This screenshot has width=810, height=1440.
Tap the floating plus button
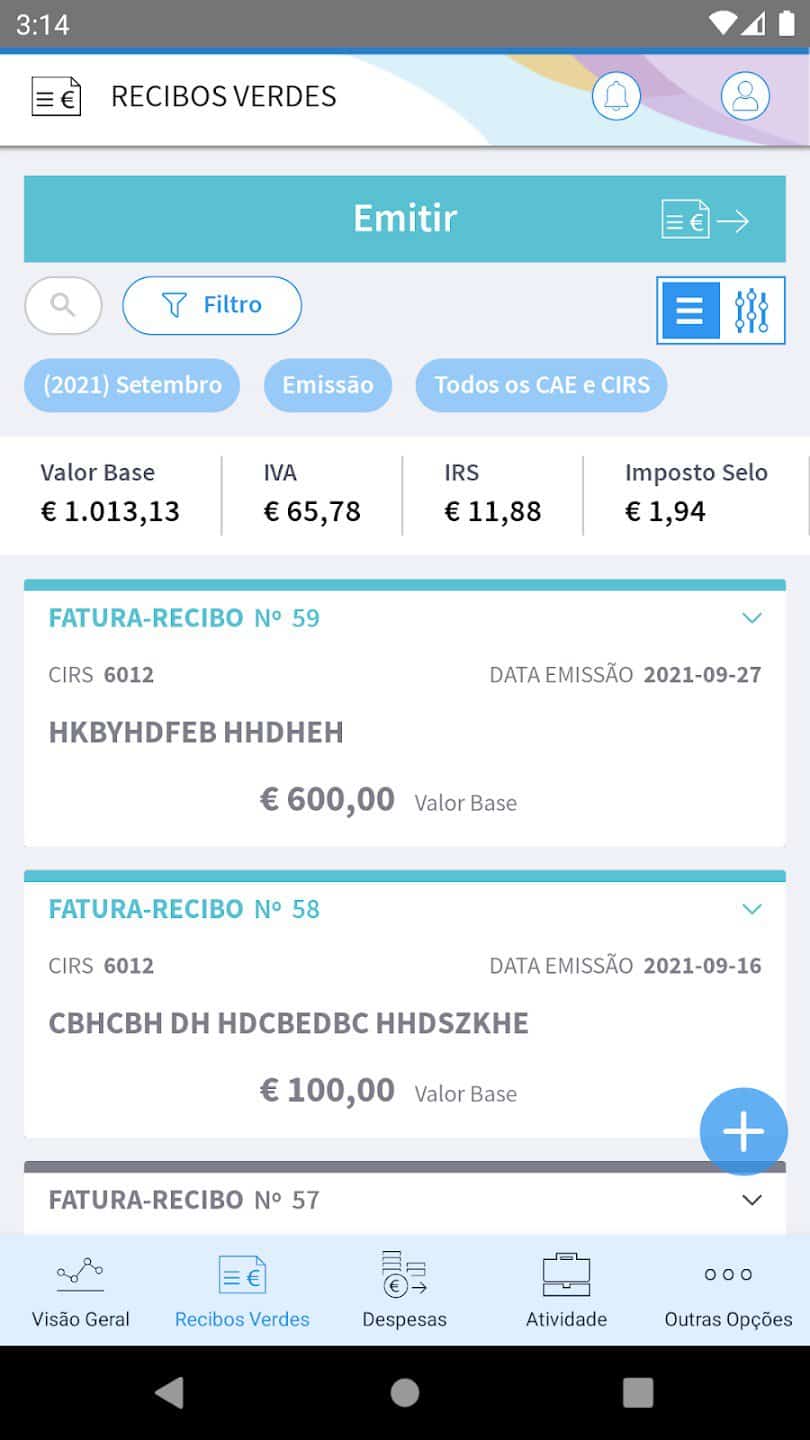(x=743, y=1132)
